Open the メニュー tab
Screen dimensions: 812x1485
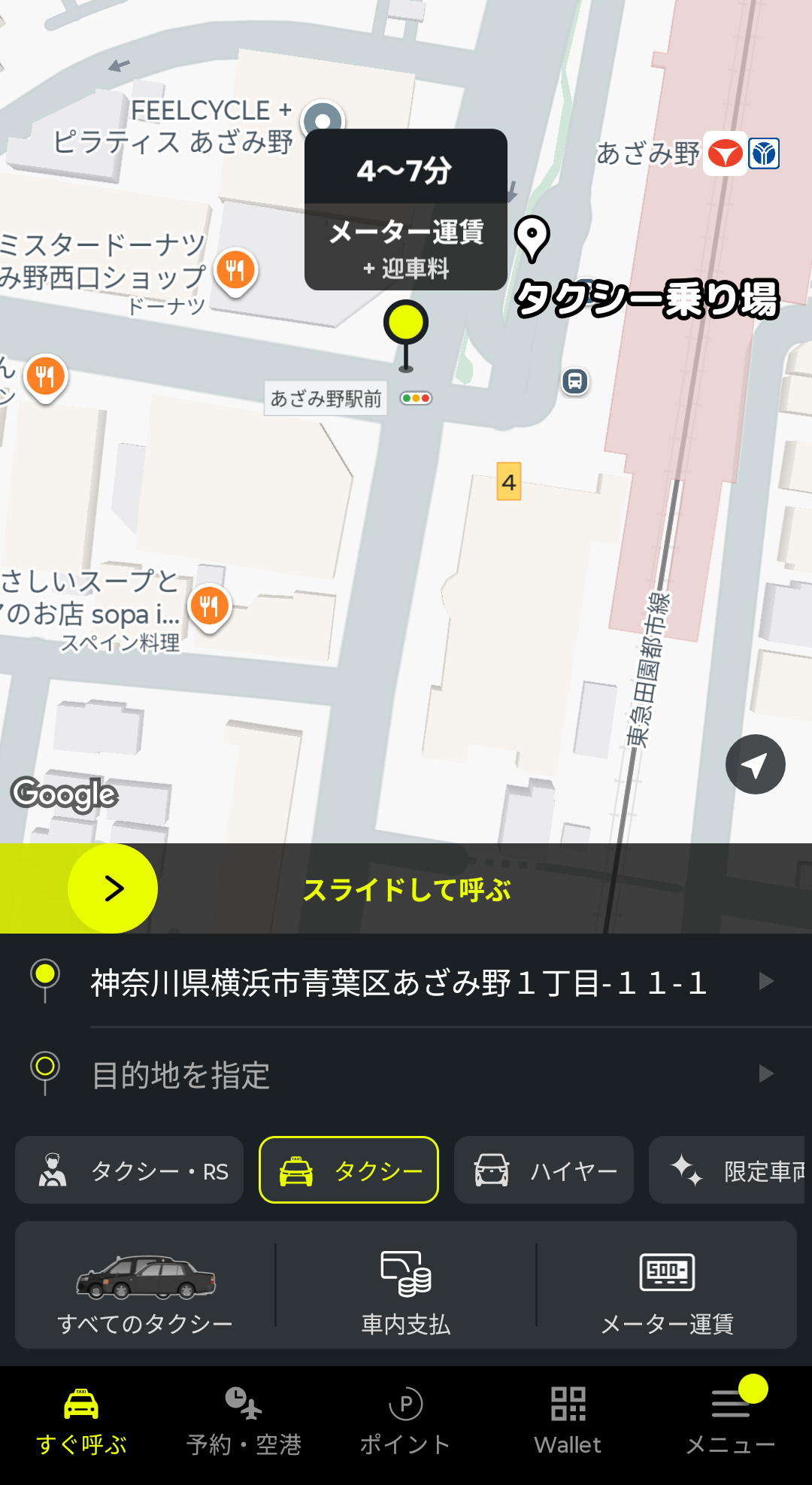731,1422
